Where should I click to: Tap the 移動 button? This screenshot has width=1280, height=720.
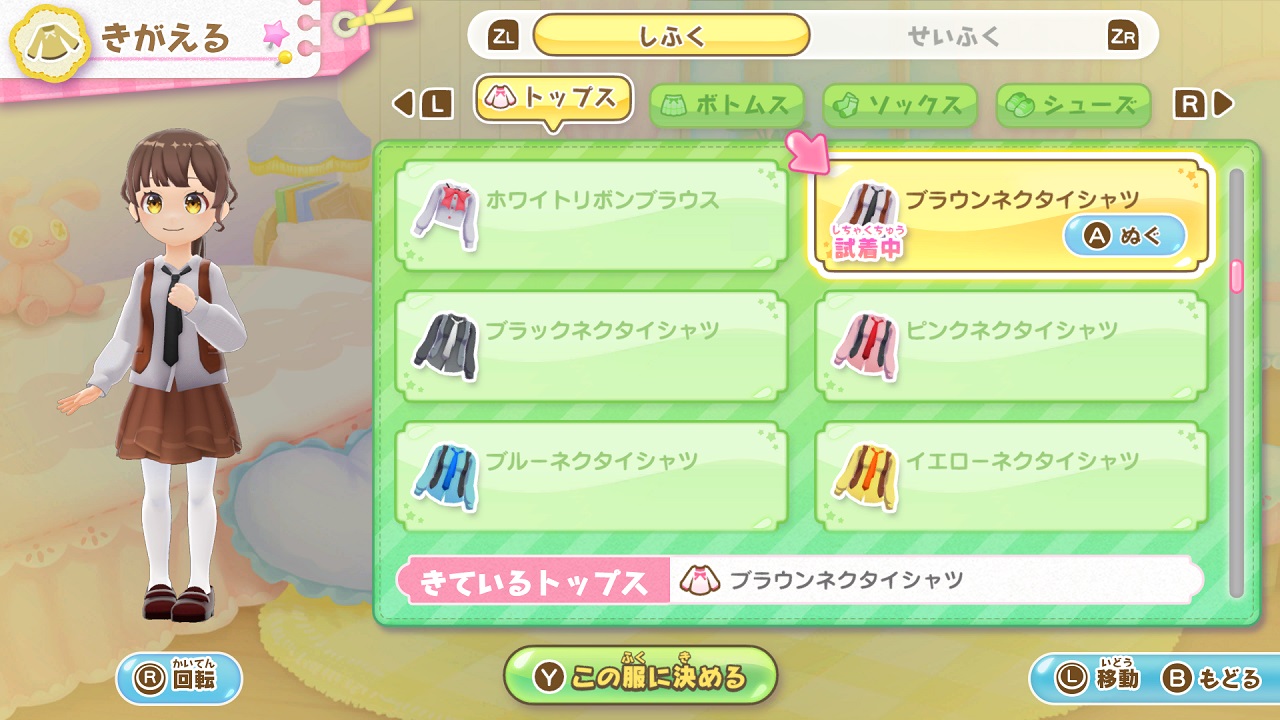pos(1097,679)
